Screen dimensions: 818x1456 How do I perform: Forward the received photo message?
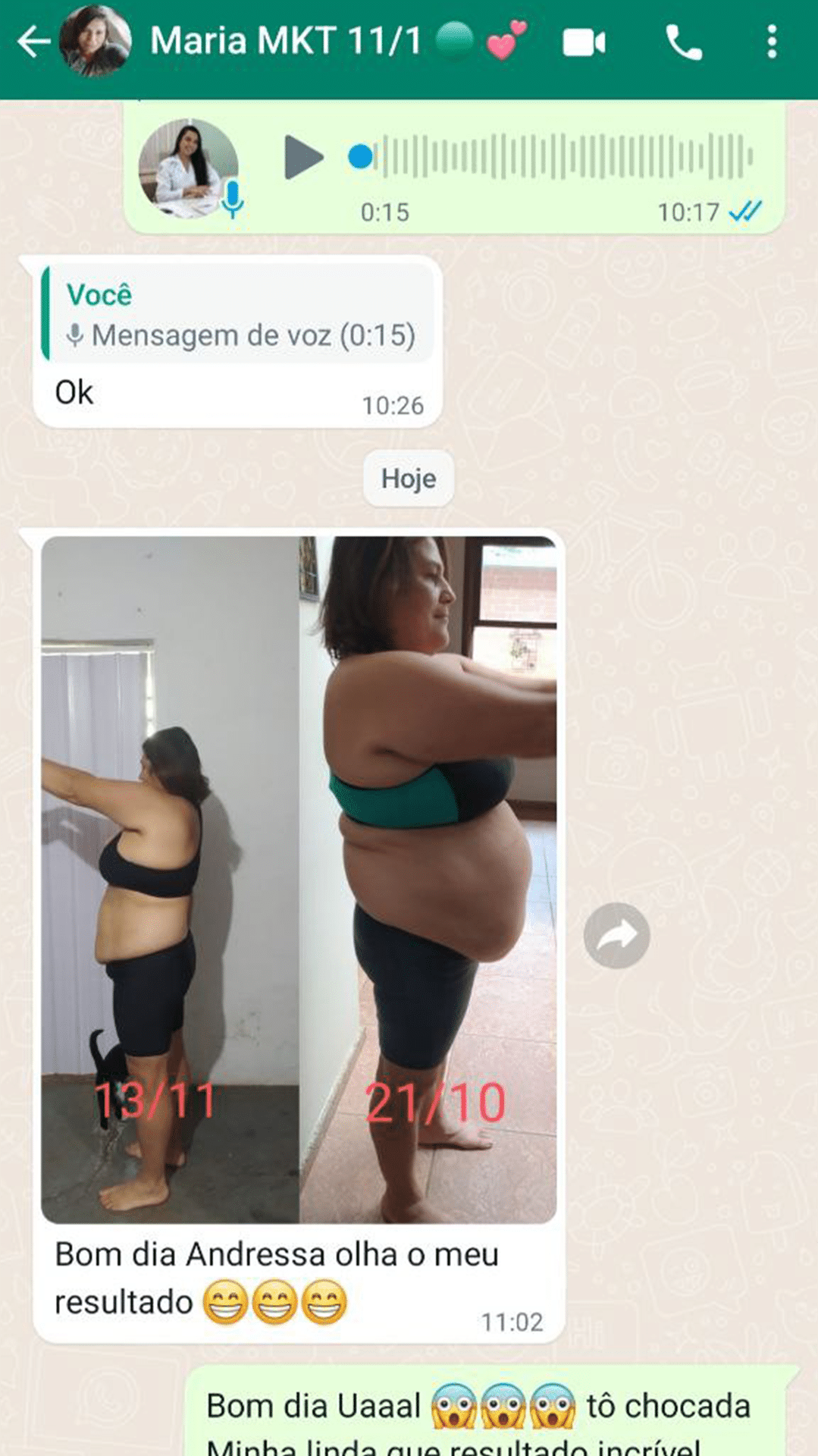tap(616, 936)
